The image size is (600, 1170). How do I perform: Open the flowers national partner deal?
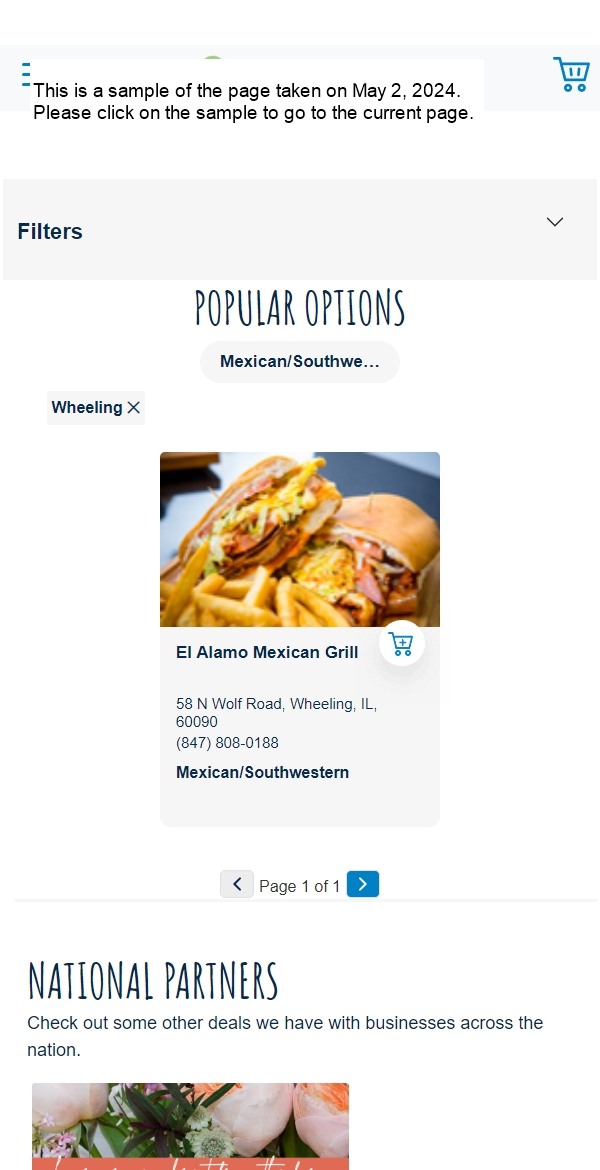(190, 1125)
